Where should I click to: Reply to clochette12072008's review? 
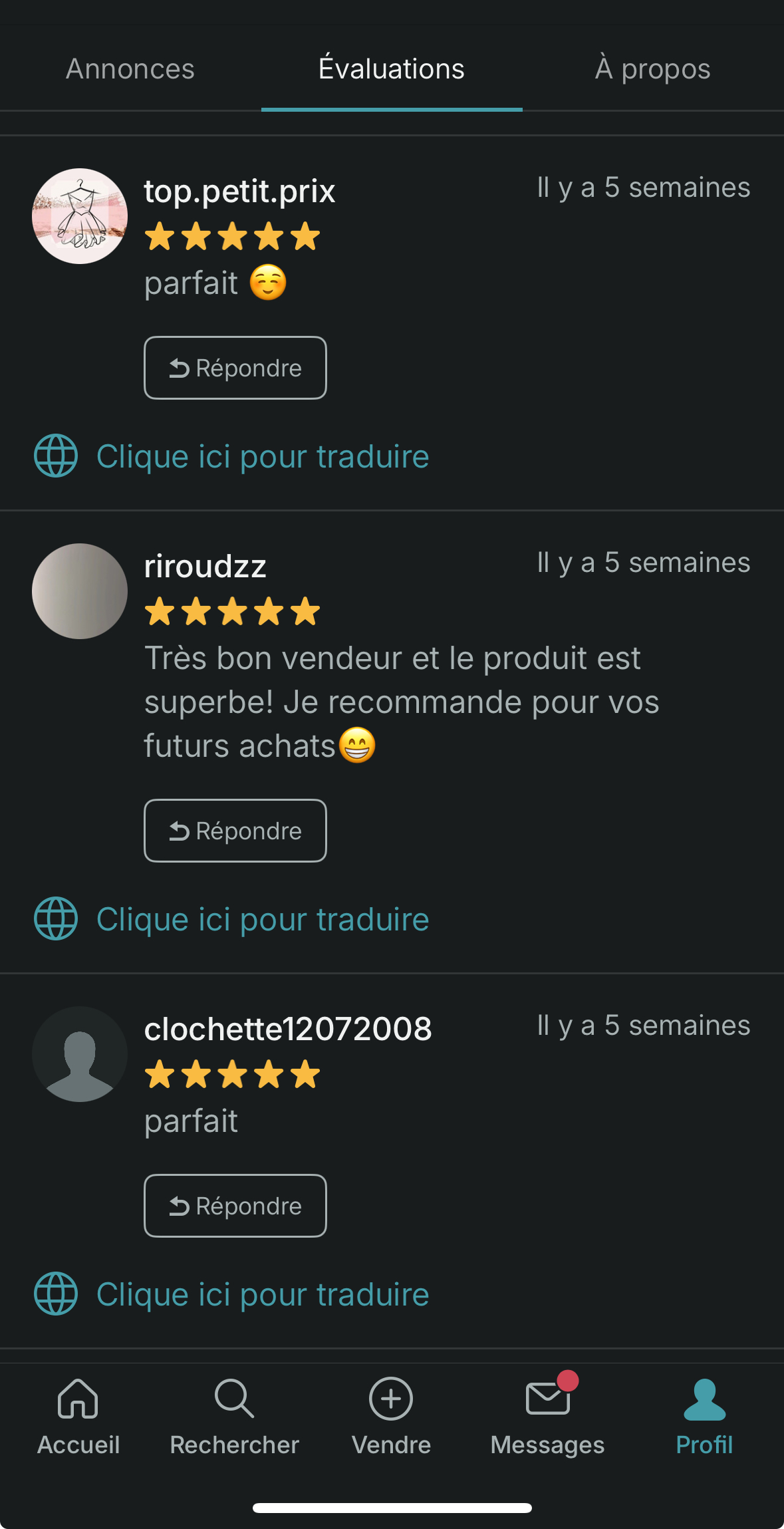[235, 1206]
